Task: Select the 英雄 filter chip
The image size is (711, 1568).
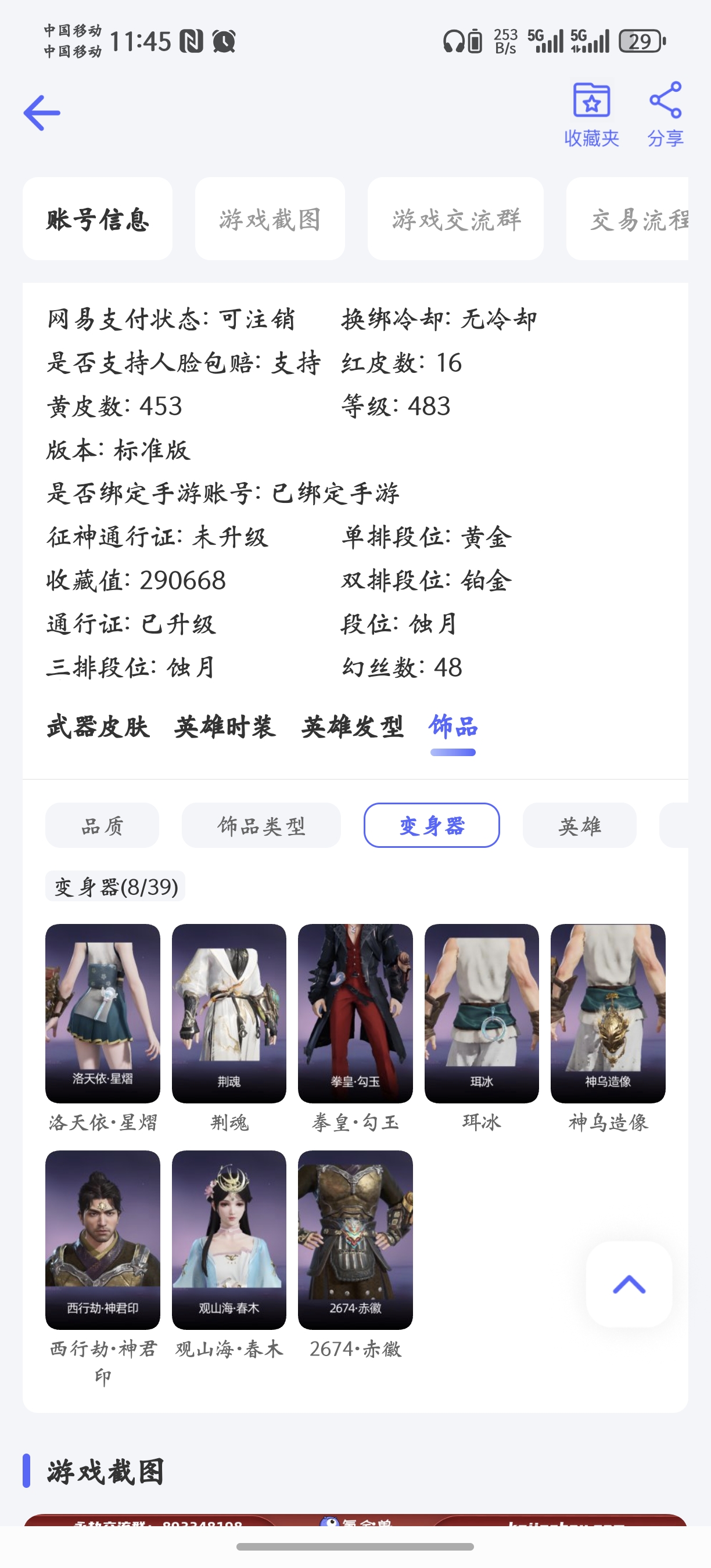Action: [580, 825]
